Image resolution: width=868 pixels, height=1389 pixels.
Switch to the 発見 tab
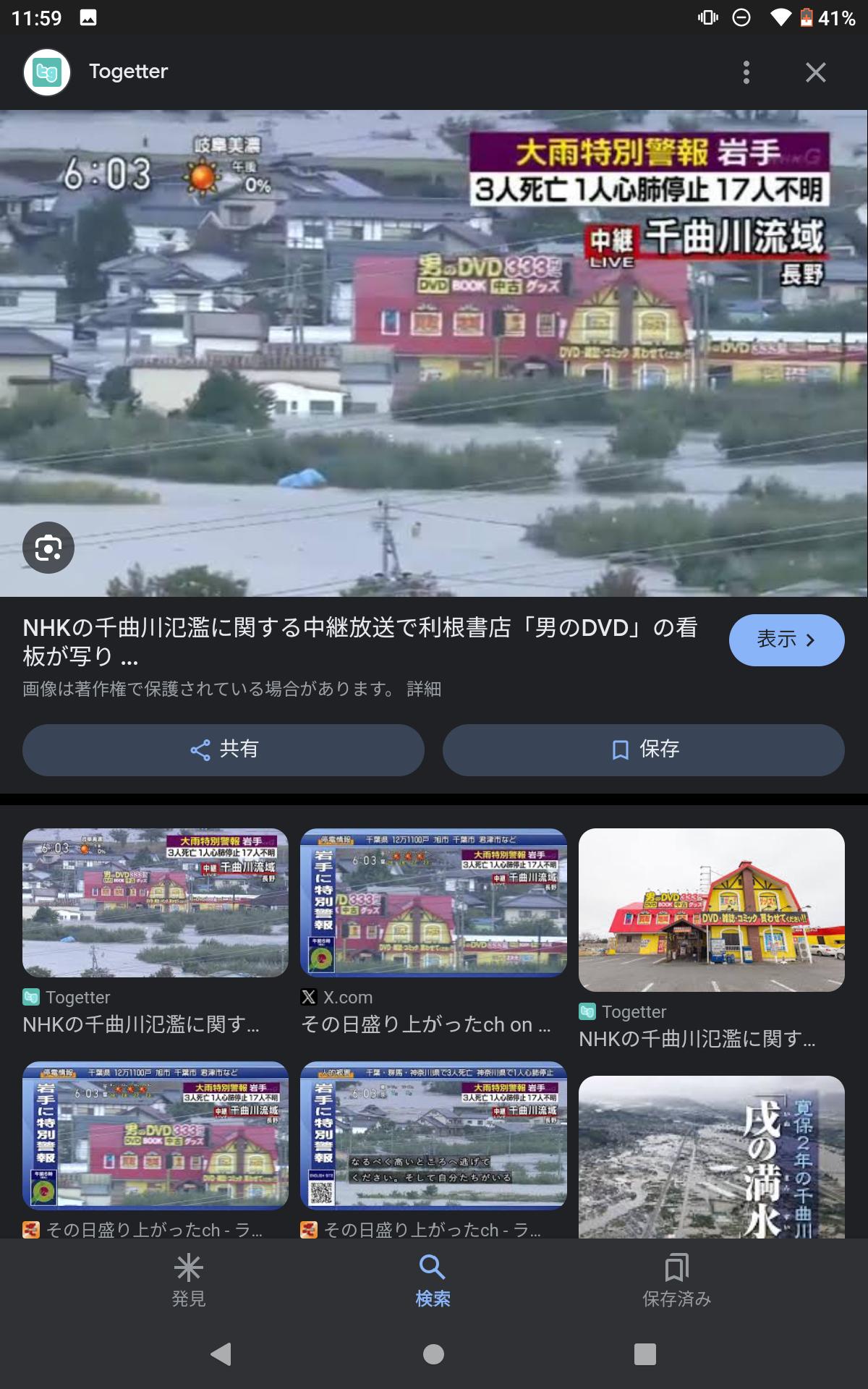(x=189, y=1280)
